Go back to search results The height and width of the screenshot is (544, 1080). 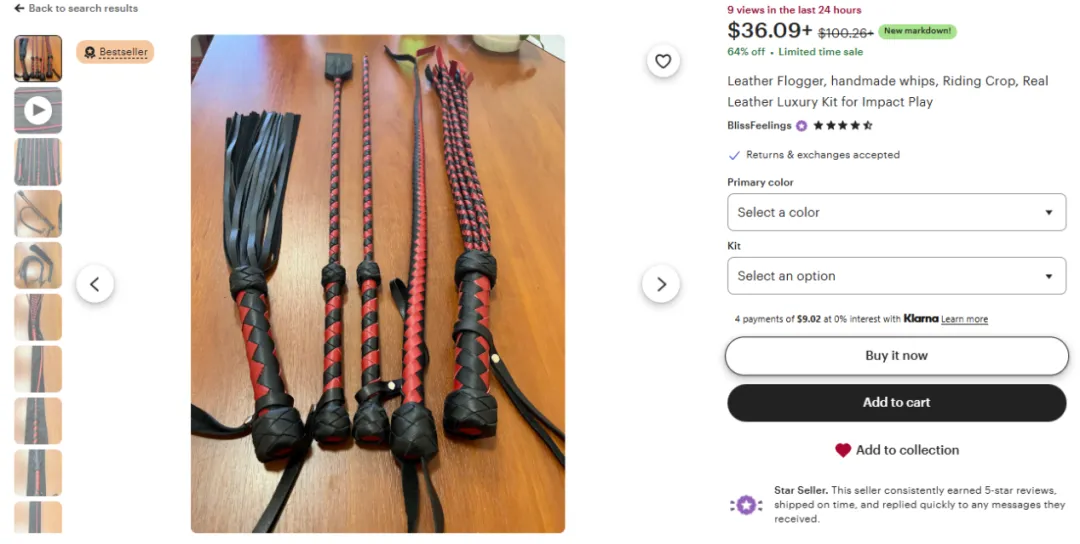click(x=76, y=8)
